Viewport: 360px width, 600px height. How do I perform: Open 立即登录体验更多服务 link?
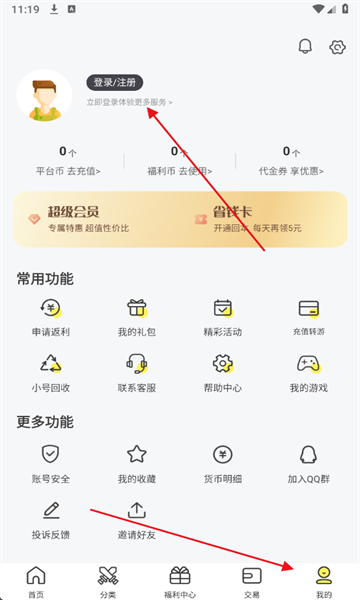tap(129, 102)
